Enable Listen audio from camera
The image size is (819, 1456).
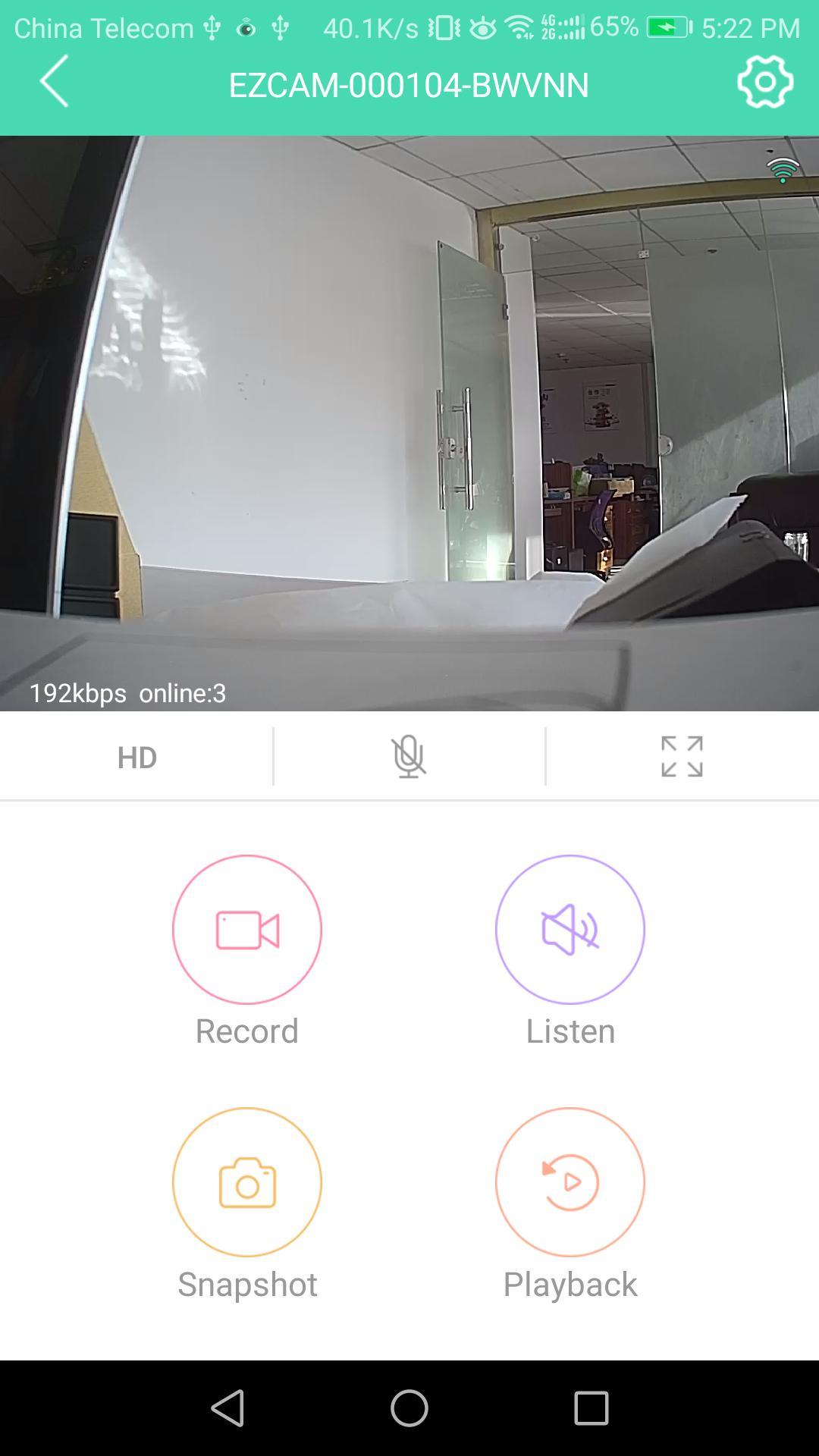pyautogui.click(x=570, y=930)
